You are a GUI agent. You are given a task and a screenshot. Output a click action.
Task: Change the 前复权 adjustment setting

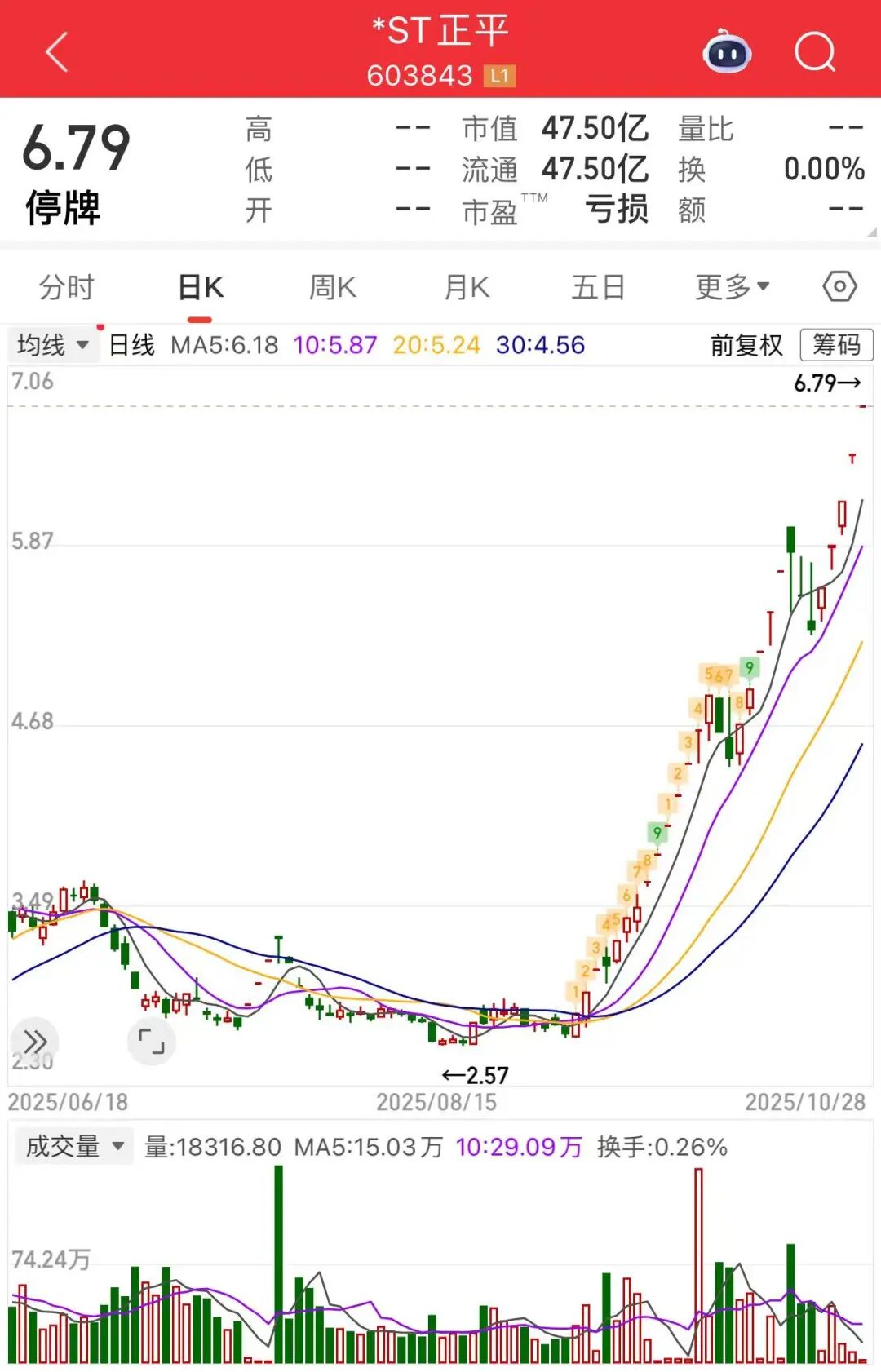[x=746, y=345]
